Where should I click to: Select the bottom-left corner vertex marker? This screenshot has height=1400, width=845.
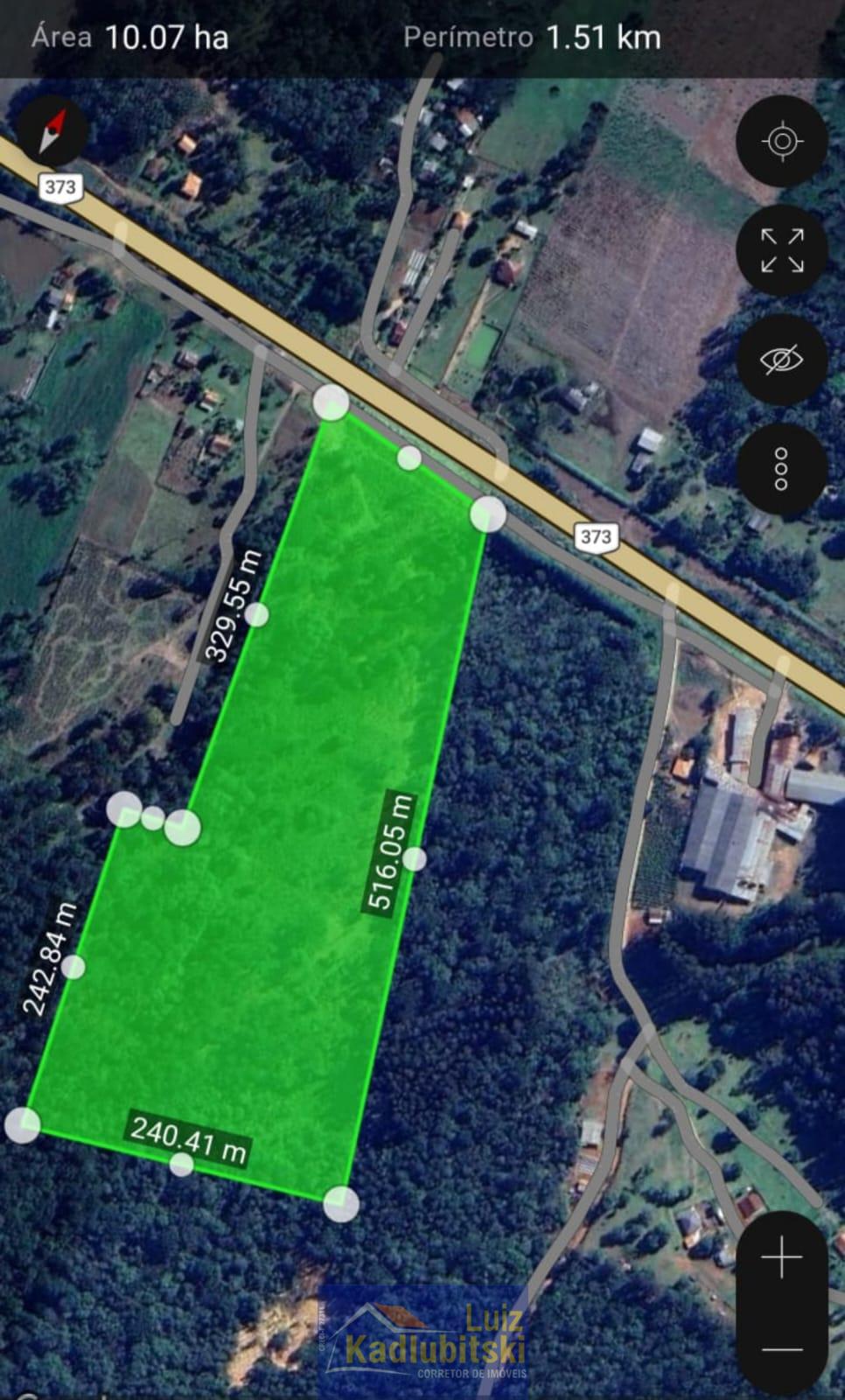[24, 1124]
